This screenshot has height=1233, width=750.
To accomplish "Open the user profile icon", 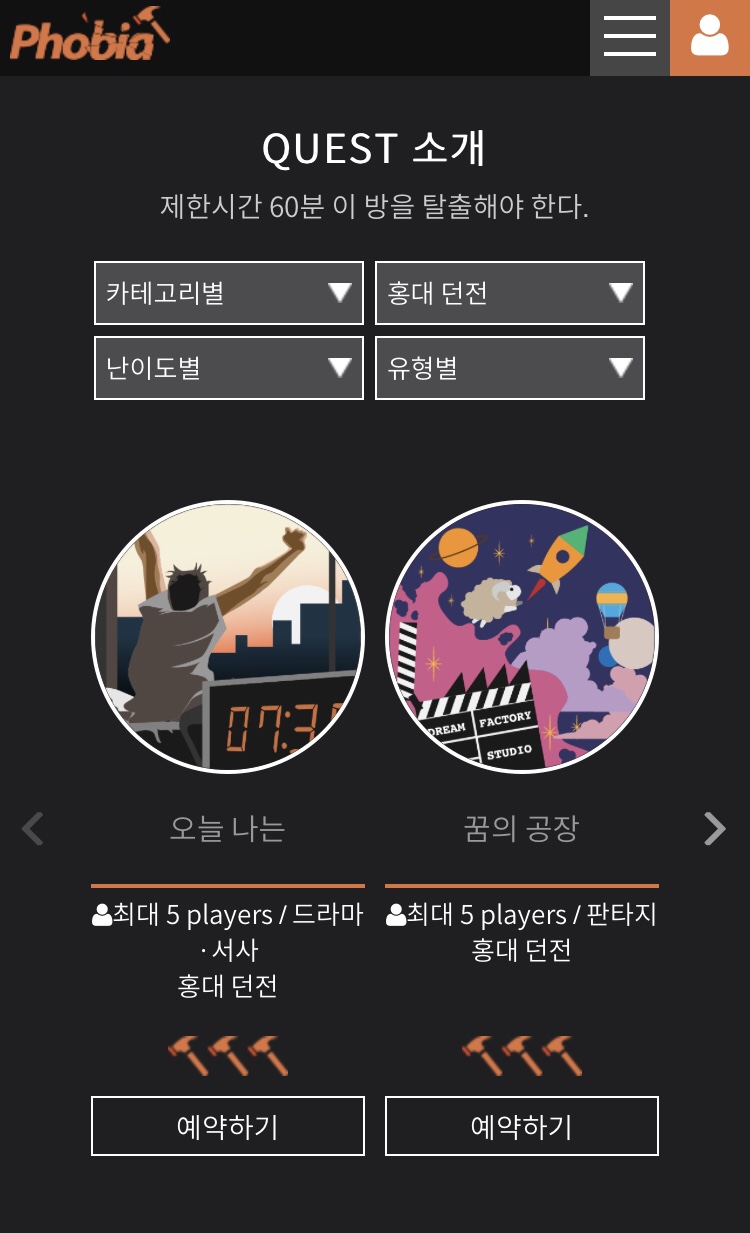I will click(x=710, y=37).
